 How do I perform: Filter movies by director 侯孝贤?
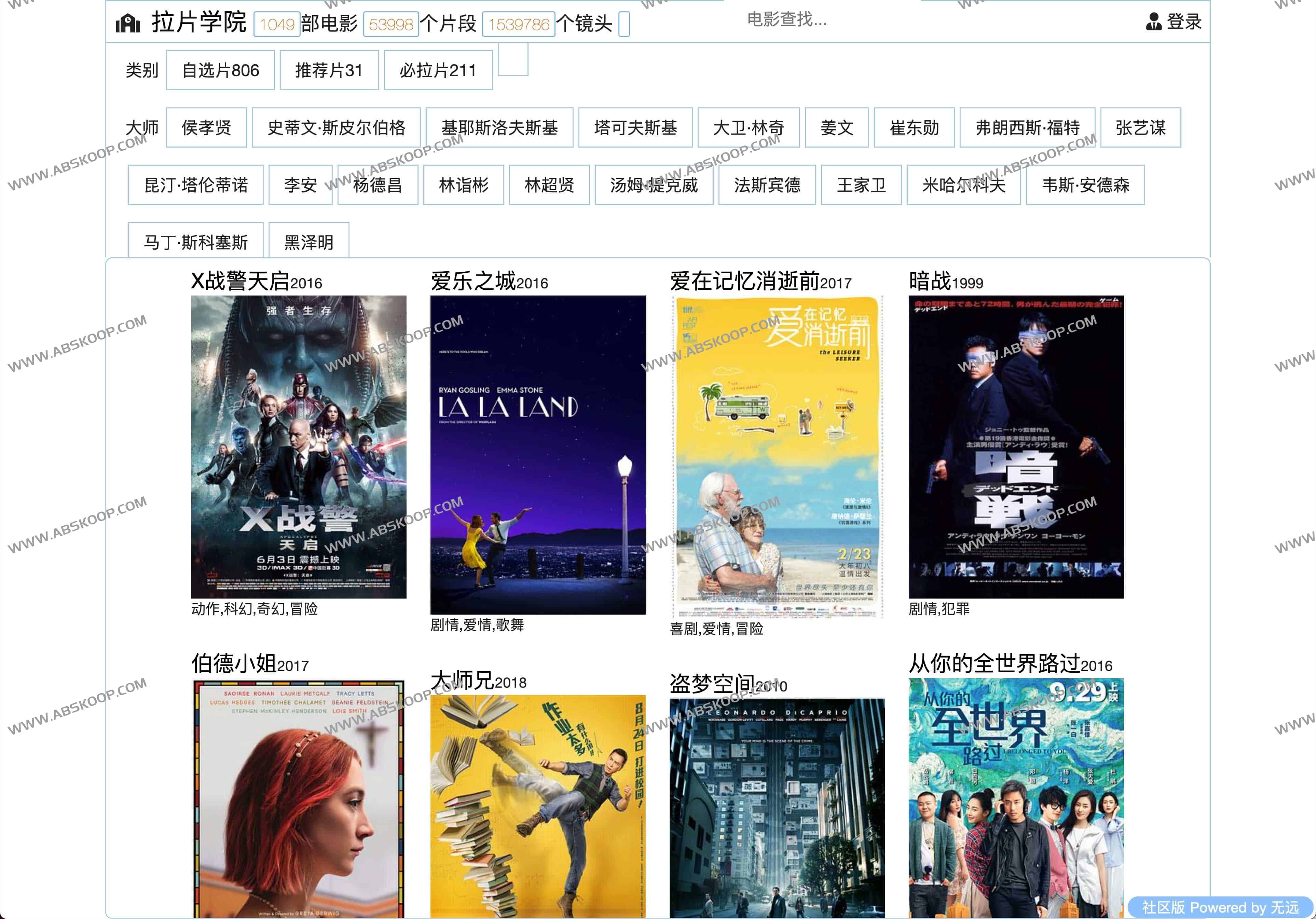[x=206, y=128]
